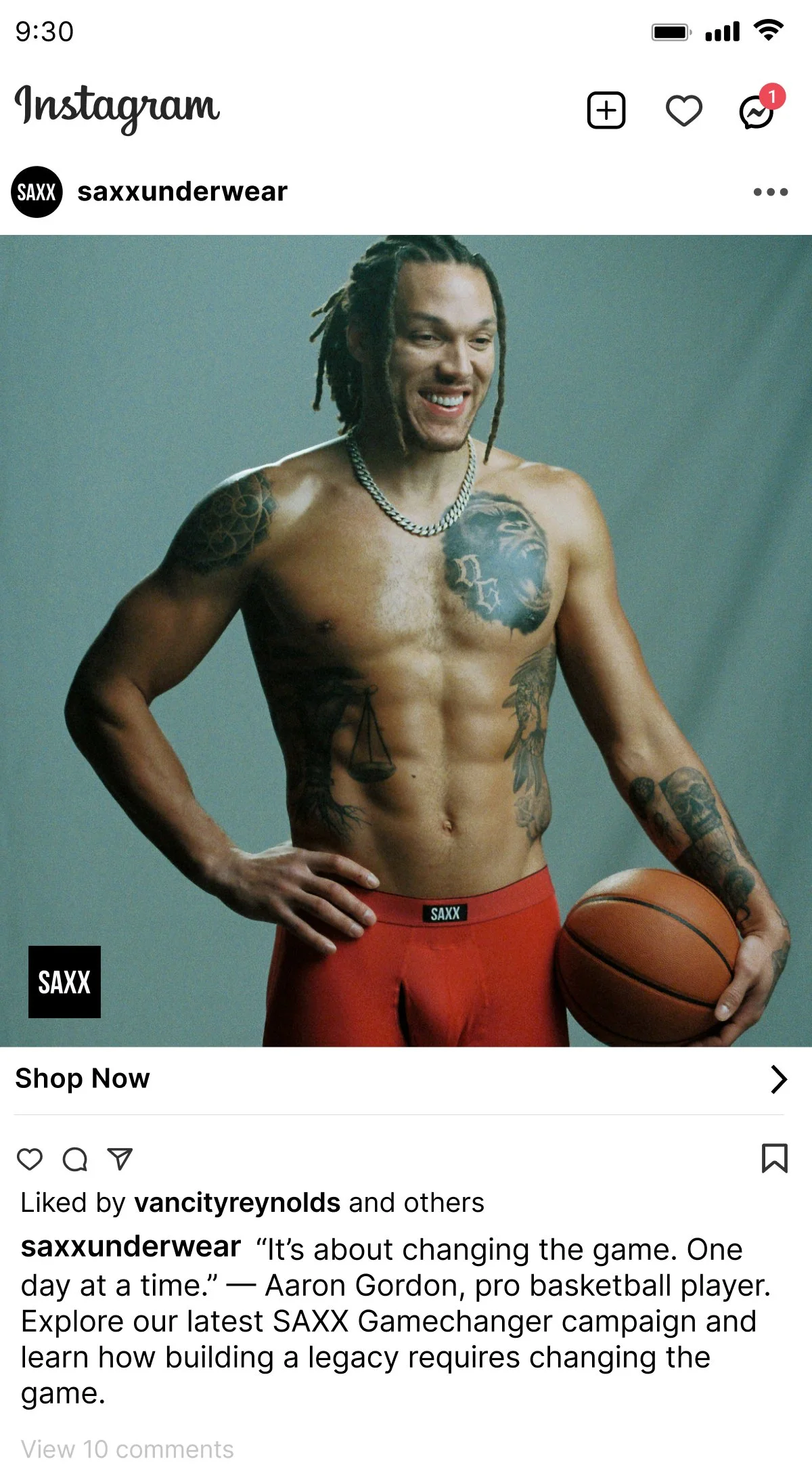Screen dimensions: 812x1484
Task: Bookmark the saxxunderwear post
Action: 774,1158
